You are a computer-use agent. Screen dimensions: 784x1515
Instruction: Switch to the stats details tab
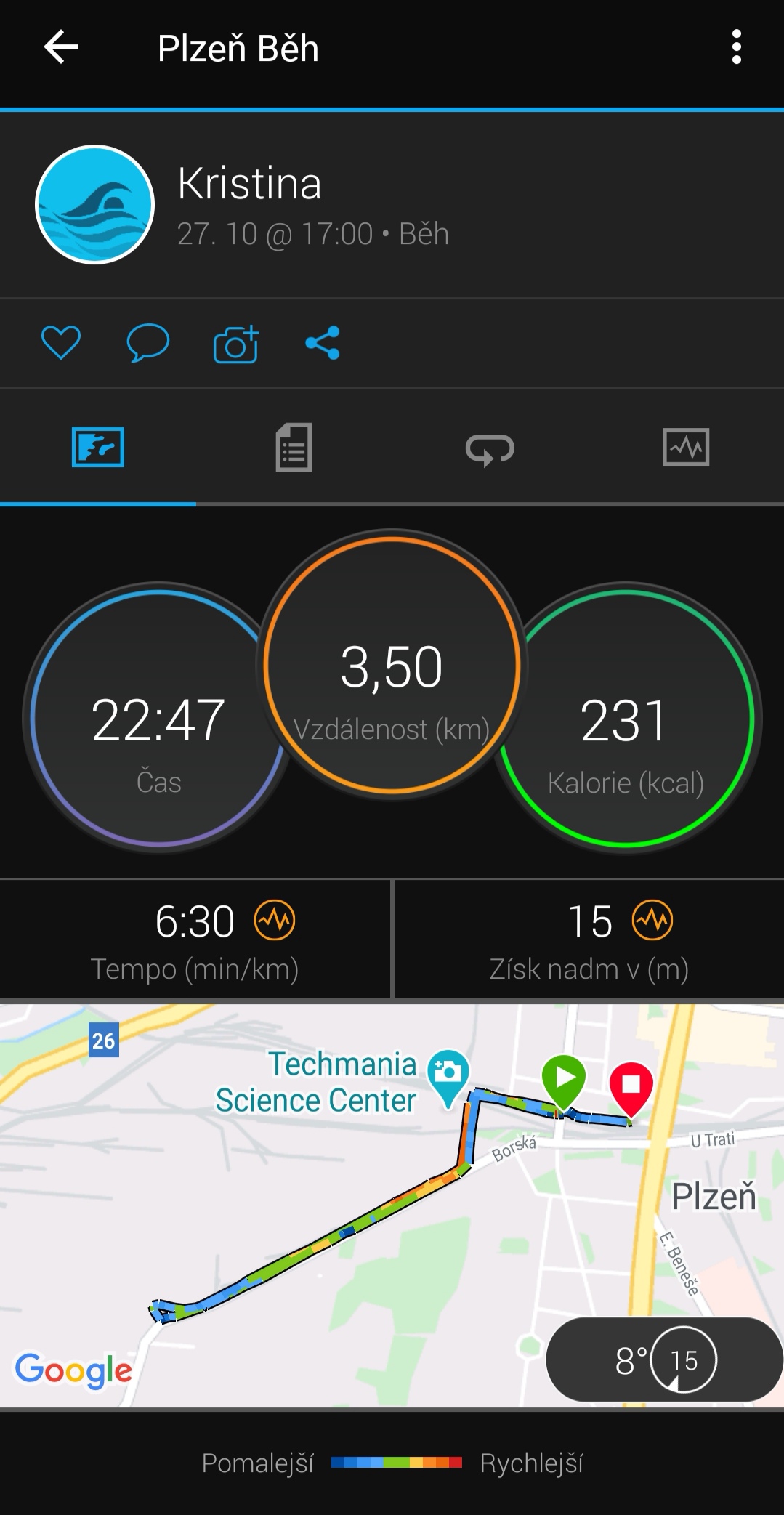(x=294, y=447)
